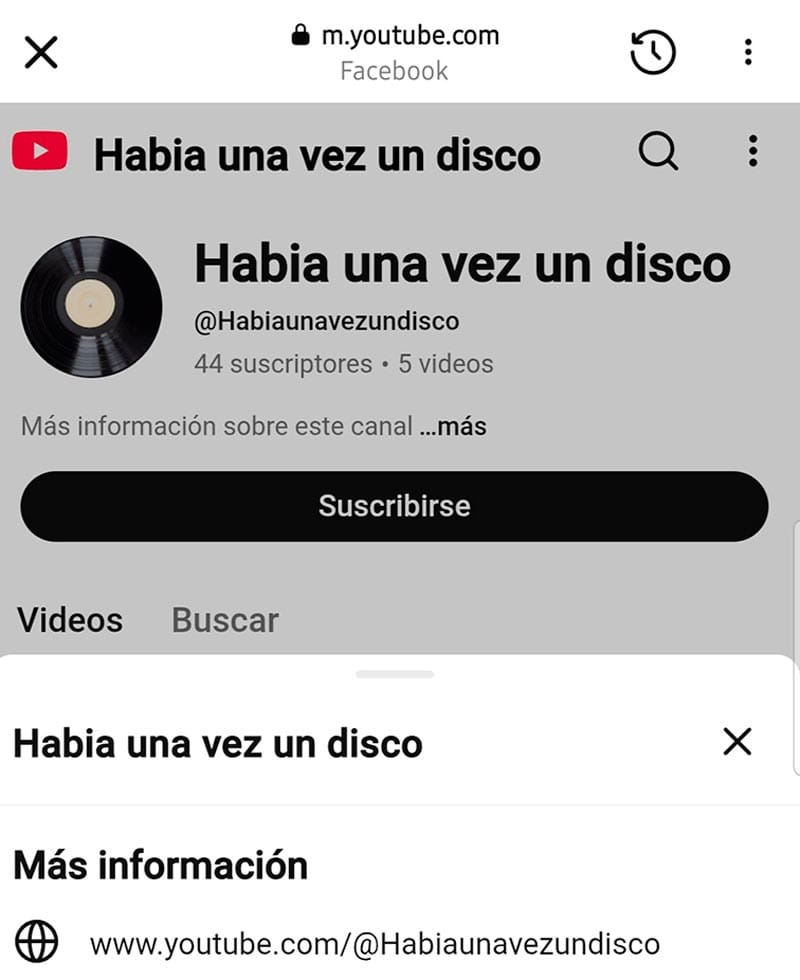The width and height of the screenshot is (800, 980).
Task: Open the browser history clock icon
Action: coord(652,52)
